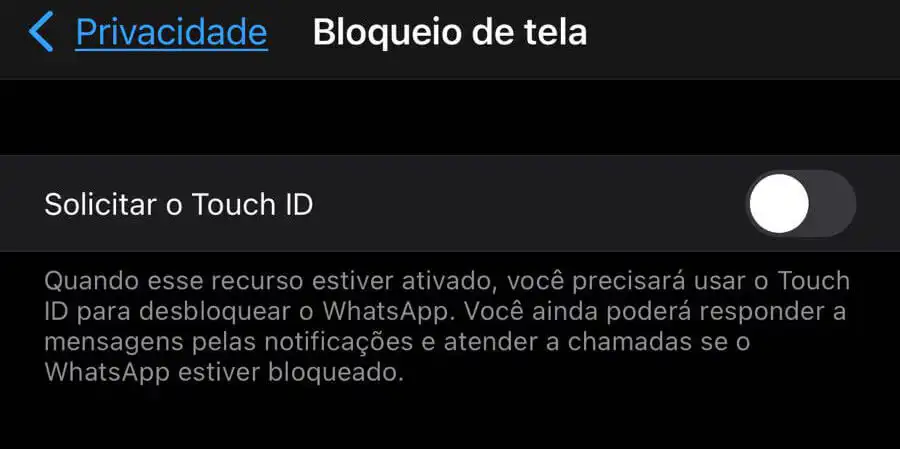Go back to Privacidade settings

(x=150, y=32)
